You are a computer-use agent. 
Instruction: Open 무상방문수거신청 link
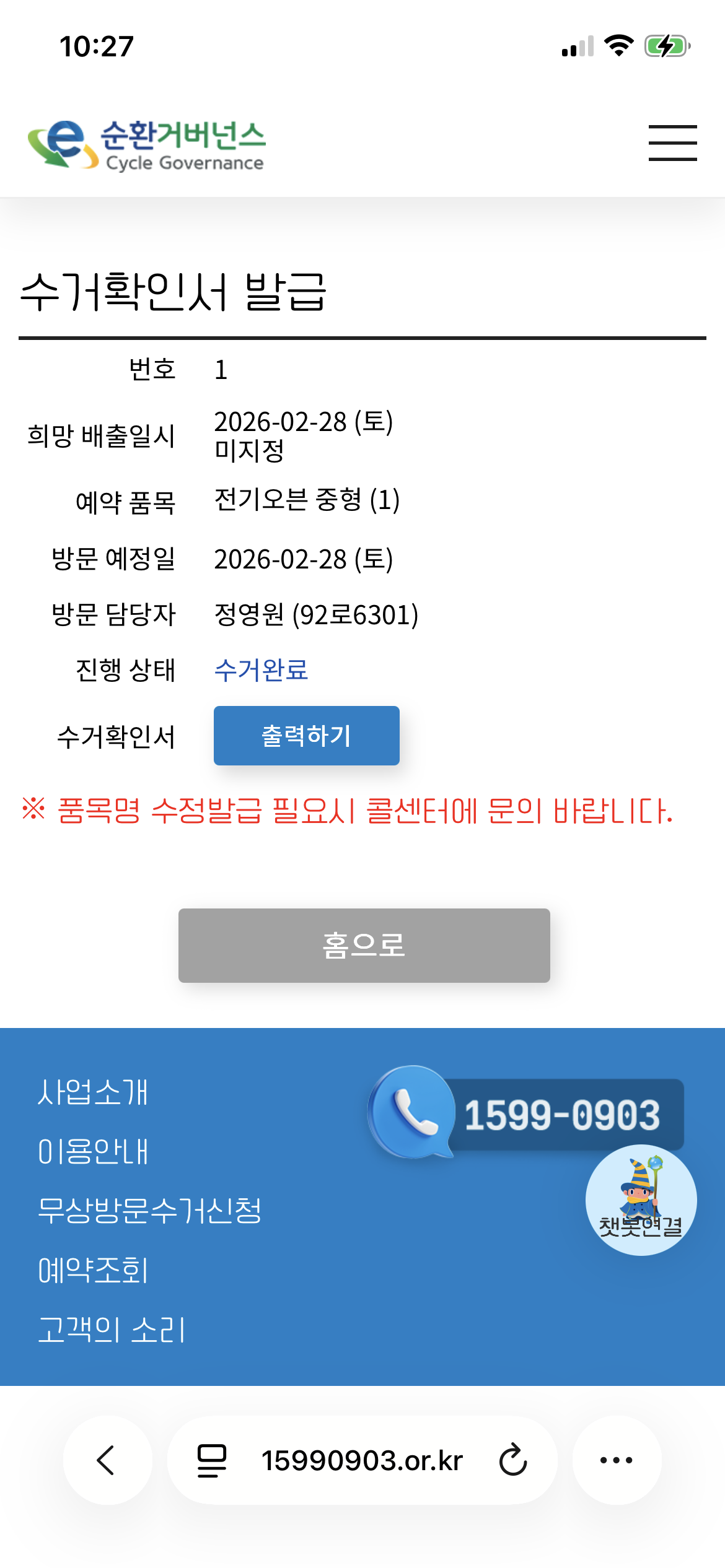click(149, 1211)
